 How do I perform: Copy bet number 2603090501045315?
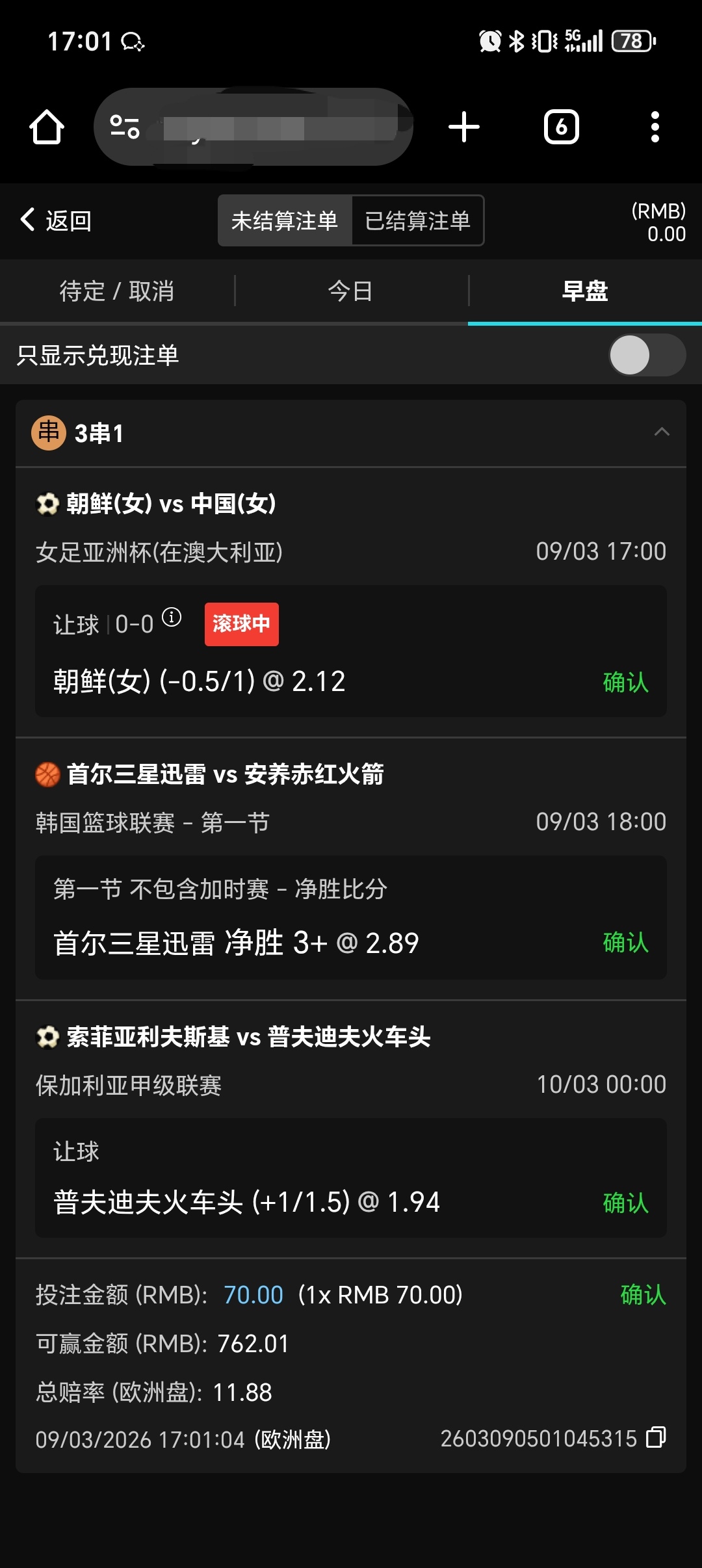pos(656,1437)
